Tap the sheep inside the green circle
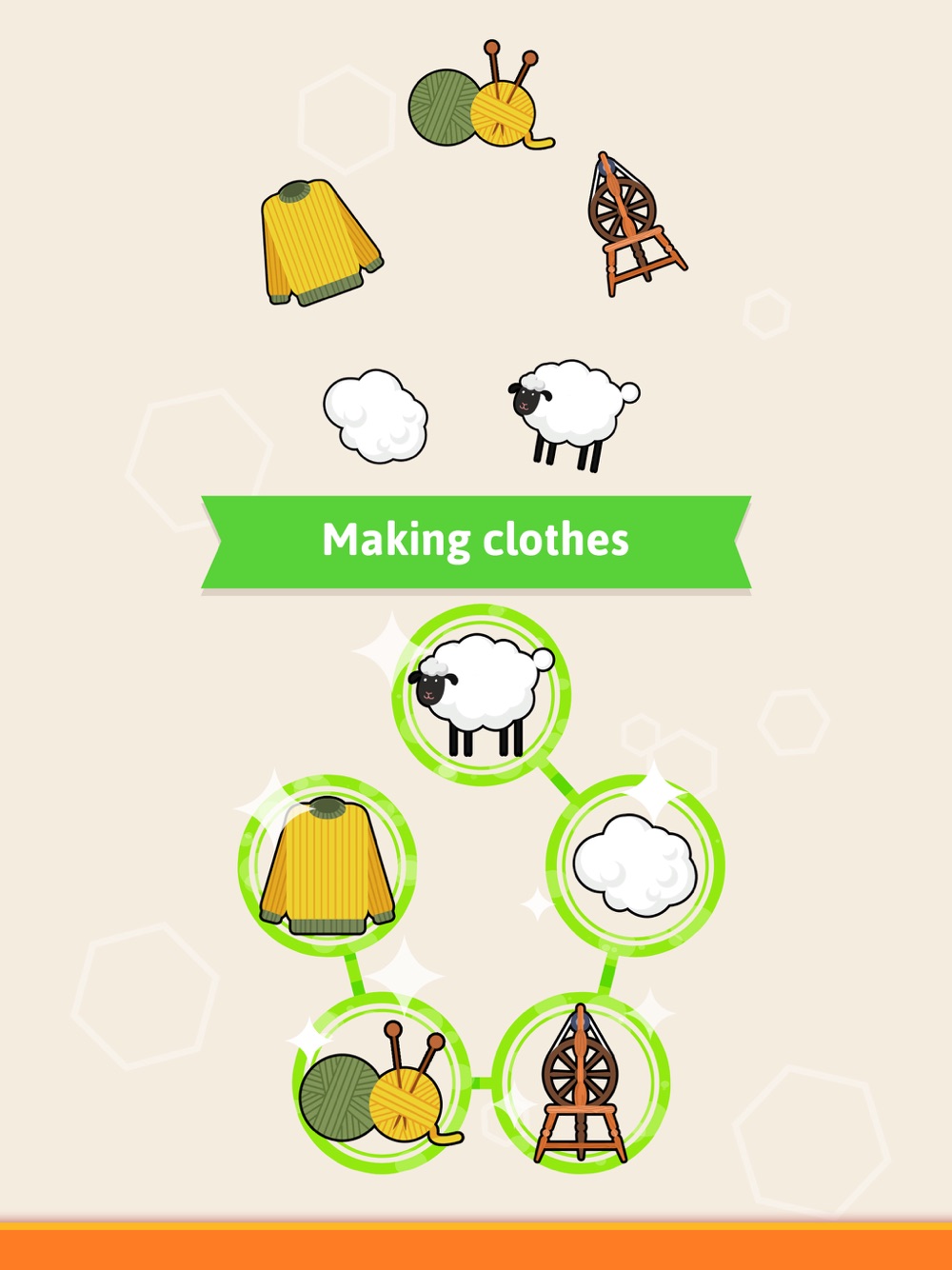The width and height of the screenshot is (952, 1270). pos(482,694)
